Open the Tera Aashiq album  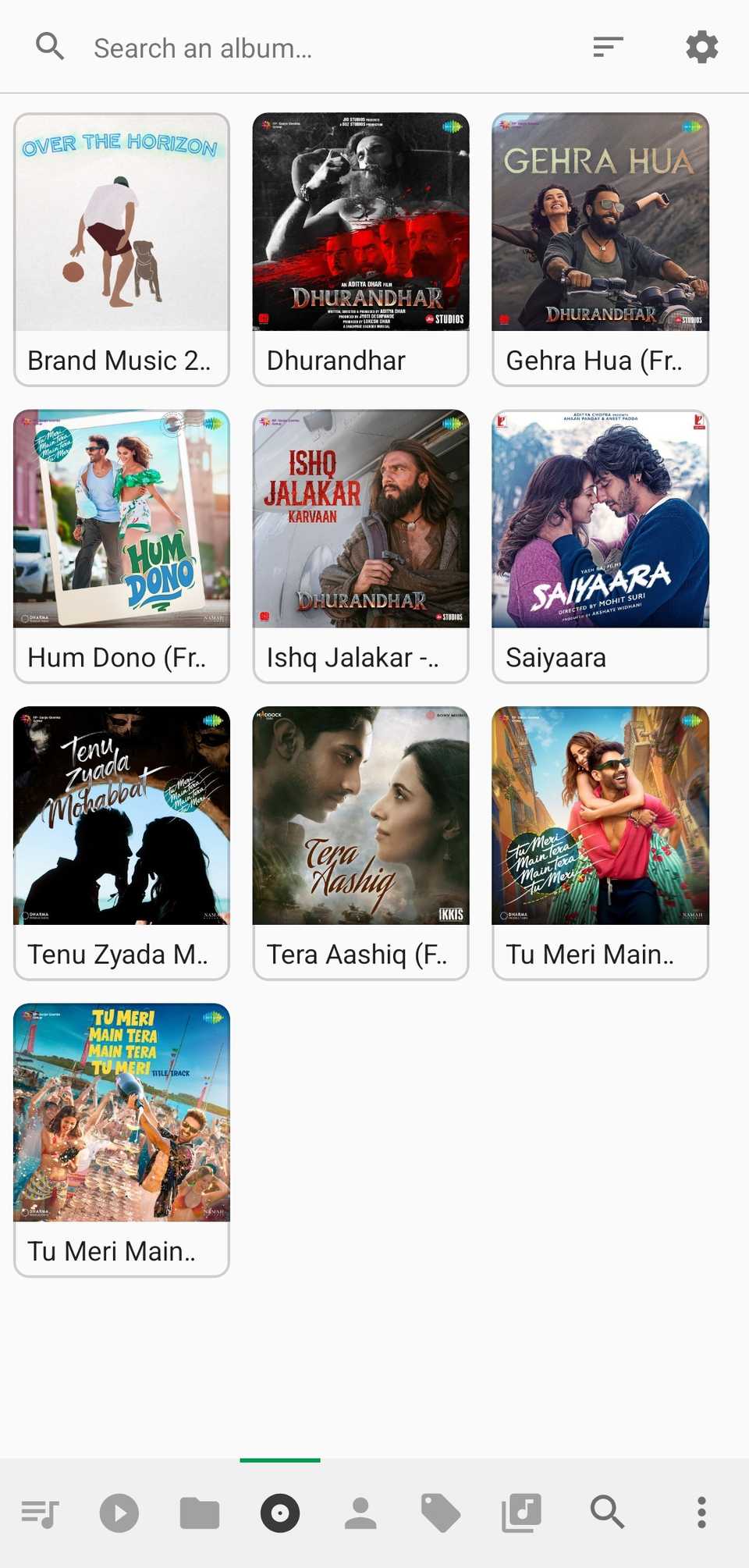pyautogui.click(x=360, y=842)
